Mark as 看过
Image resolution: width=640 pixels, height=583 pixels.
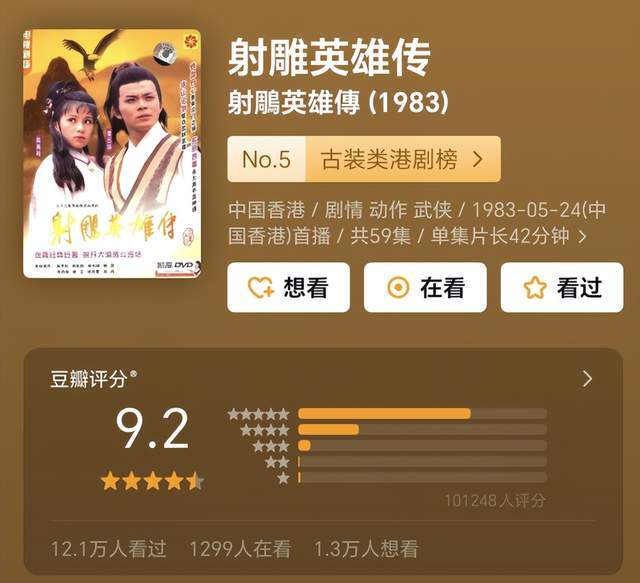tap(562, 288)
